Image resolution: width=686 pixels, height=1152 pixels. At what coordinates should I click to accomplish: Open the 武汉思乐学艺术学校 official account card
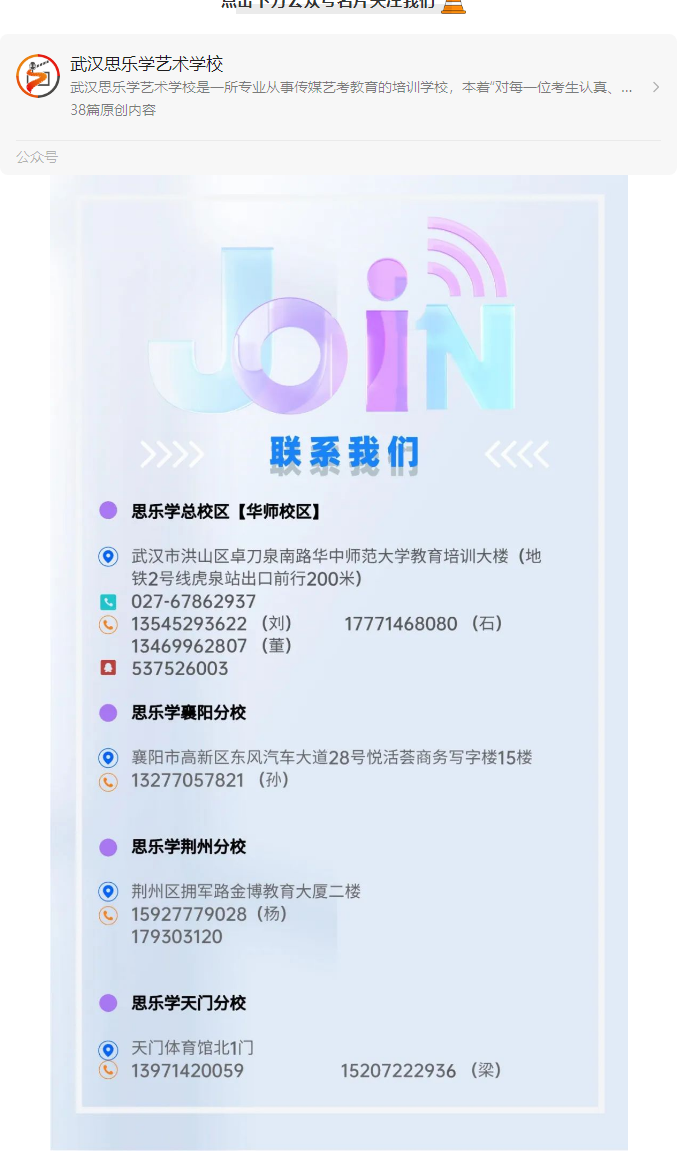click(x=338, y=87)
